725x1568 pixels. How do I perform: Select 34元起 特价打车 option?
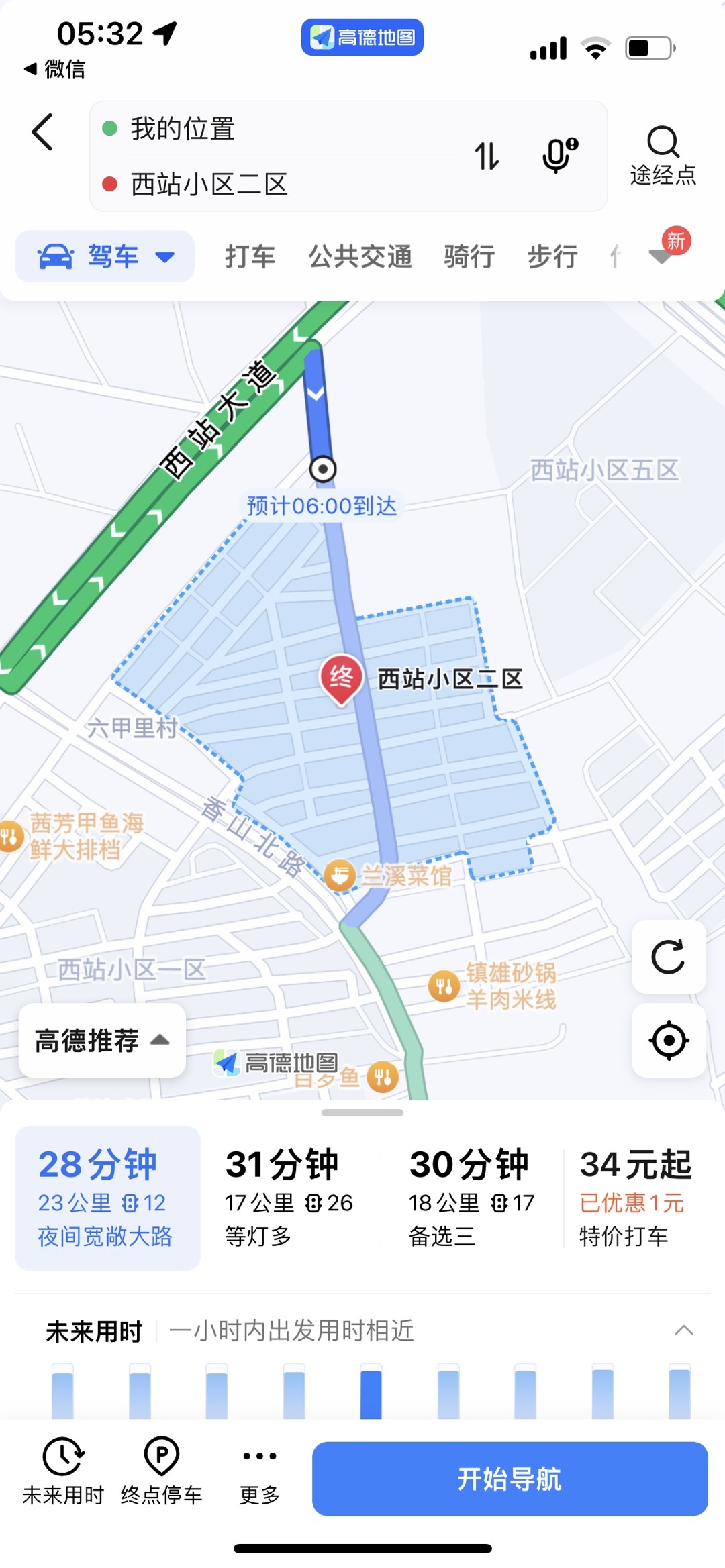(635, 1197)
